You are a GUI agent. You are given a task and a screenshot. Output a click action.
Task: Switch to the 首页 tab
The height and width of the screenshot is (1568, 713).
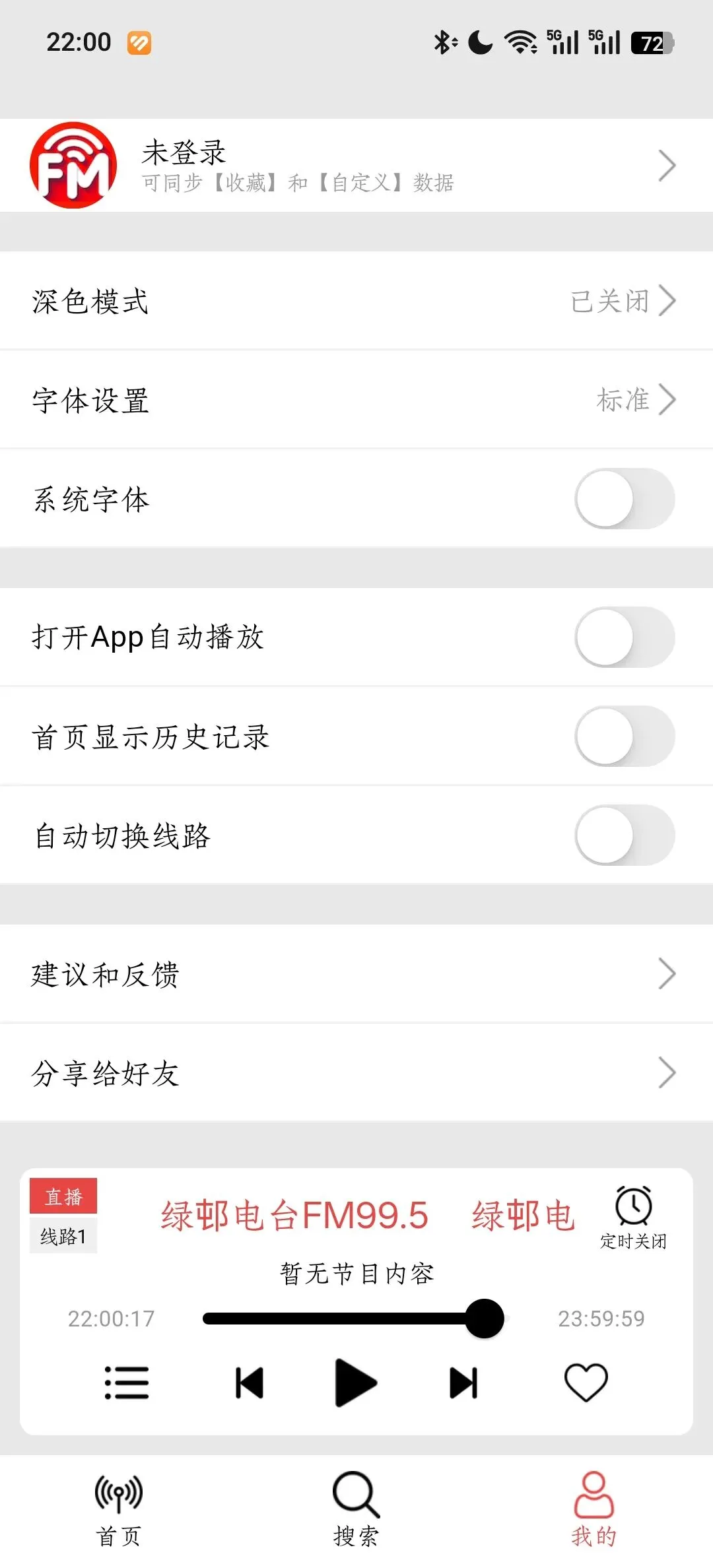[119, 1509]
